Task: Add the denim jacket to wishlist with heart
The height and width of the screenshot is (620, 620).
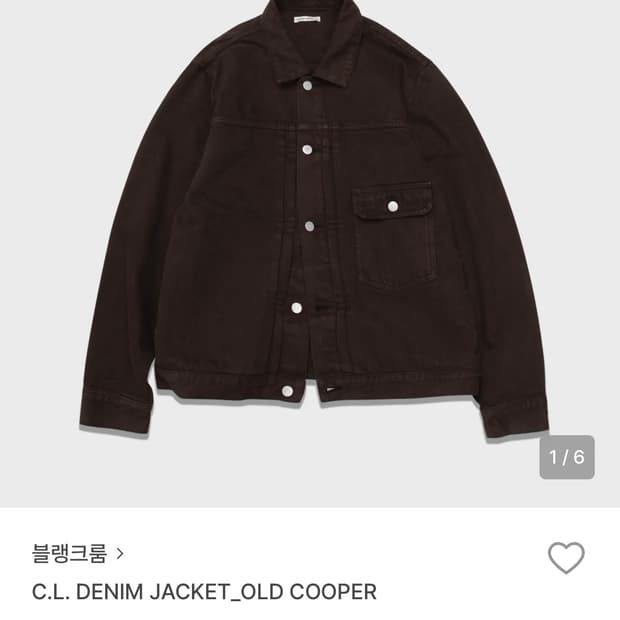Action: (x=566, y=558)
